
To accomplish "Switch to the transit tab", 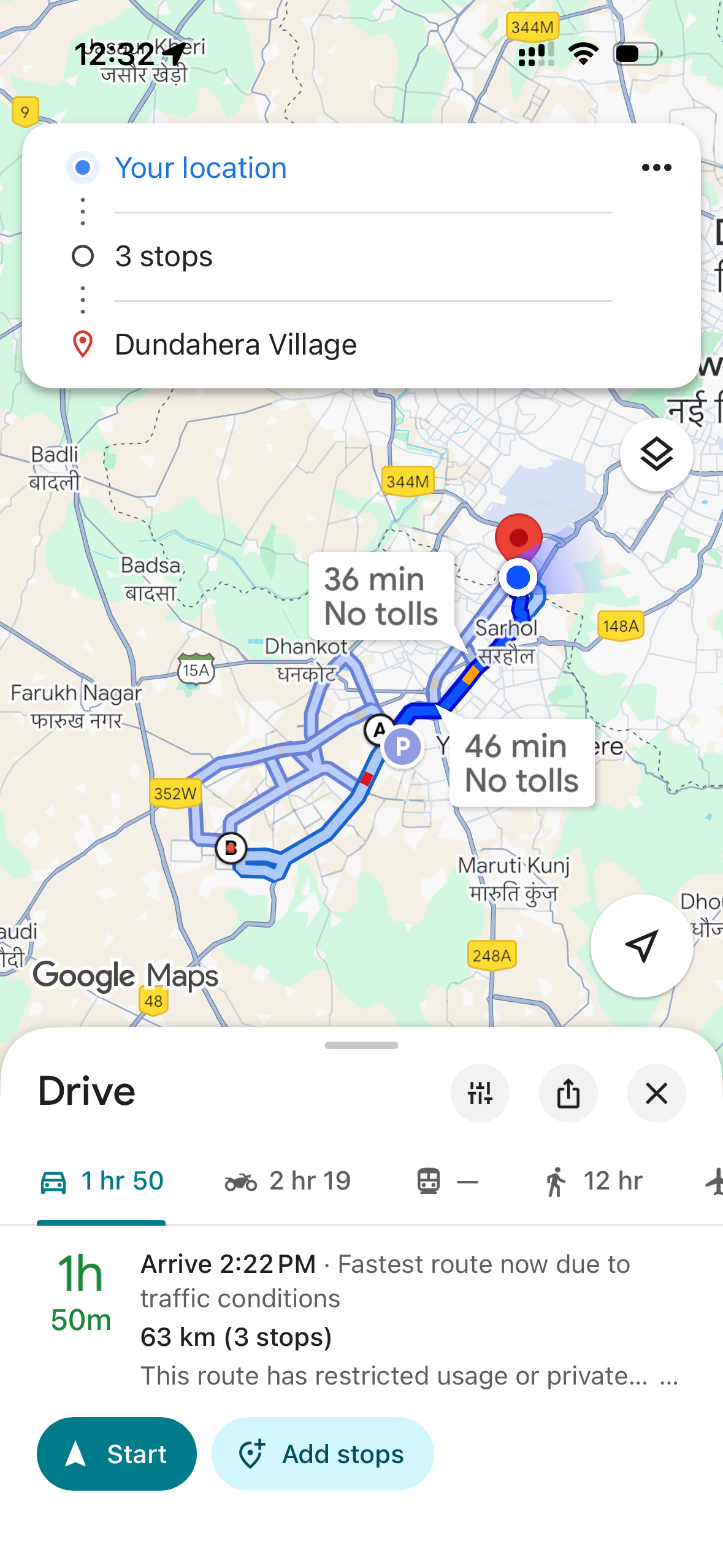I will (446, 1181).
